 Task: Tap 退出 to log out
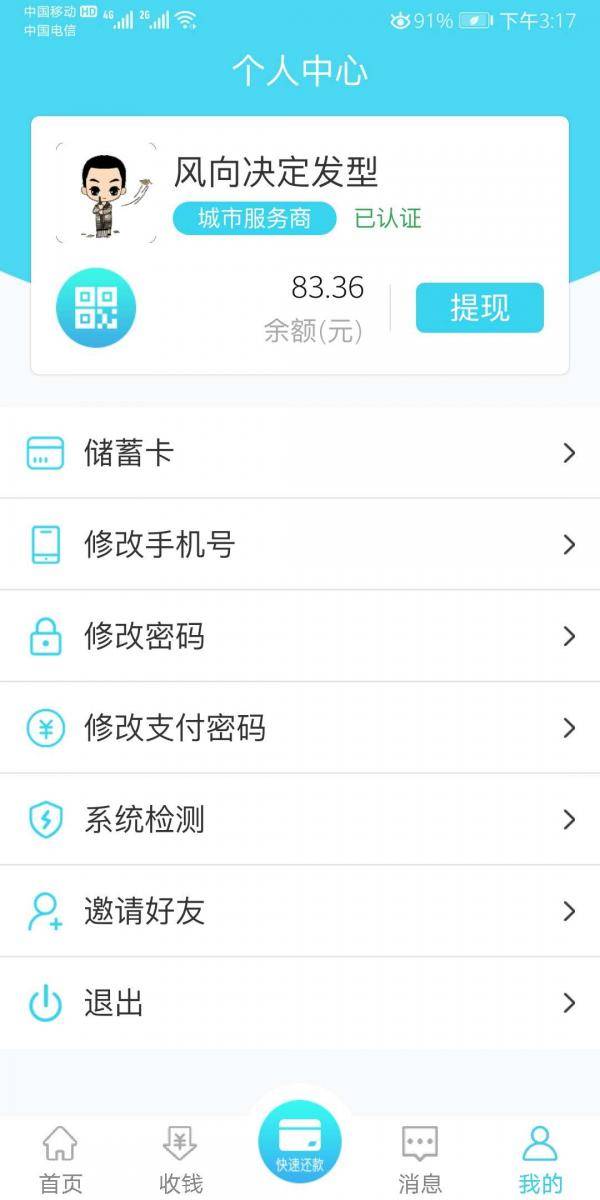click(x=300, y=1003)
